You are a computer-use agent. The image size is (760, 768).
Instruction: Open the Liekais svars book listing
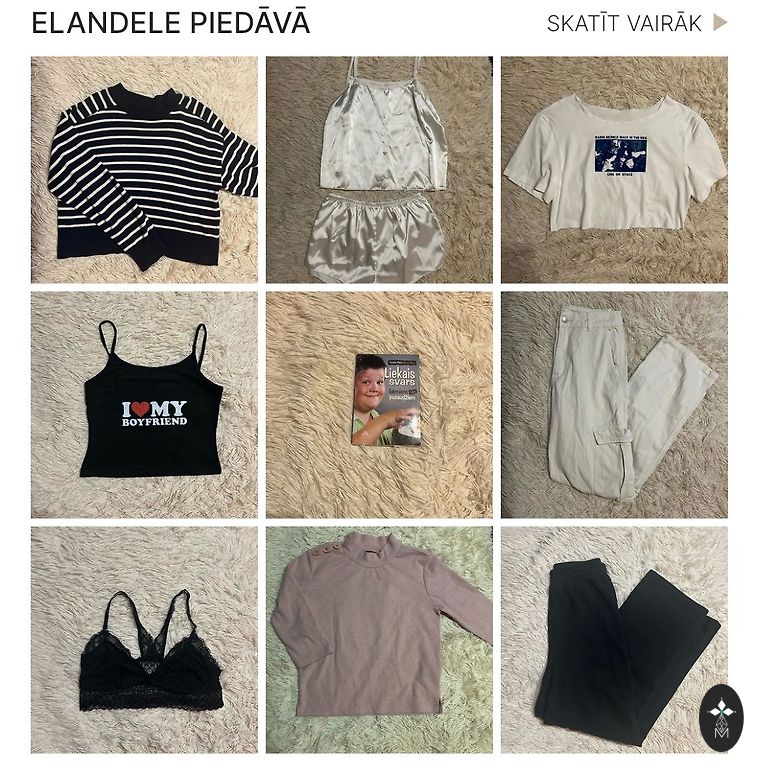click(379, 404)
